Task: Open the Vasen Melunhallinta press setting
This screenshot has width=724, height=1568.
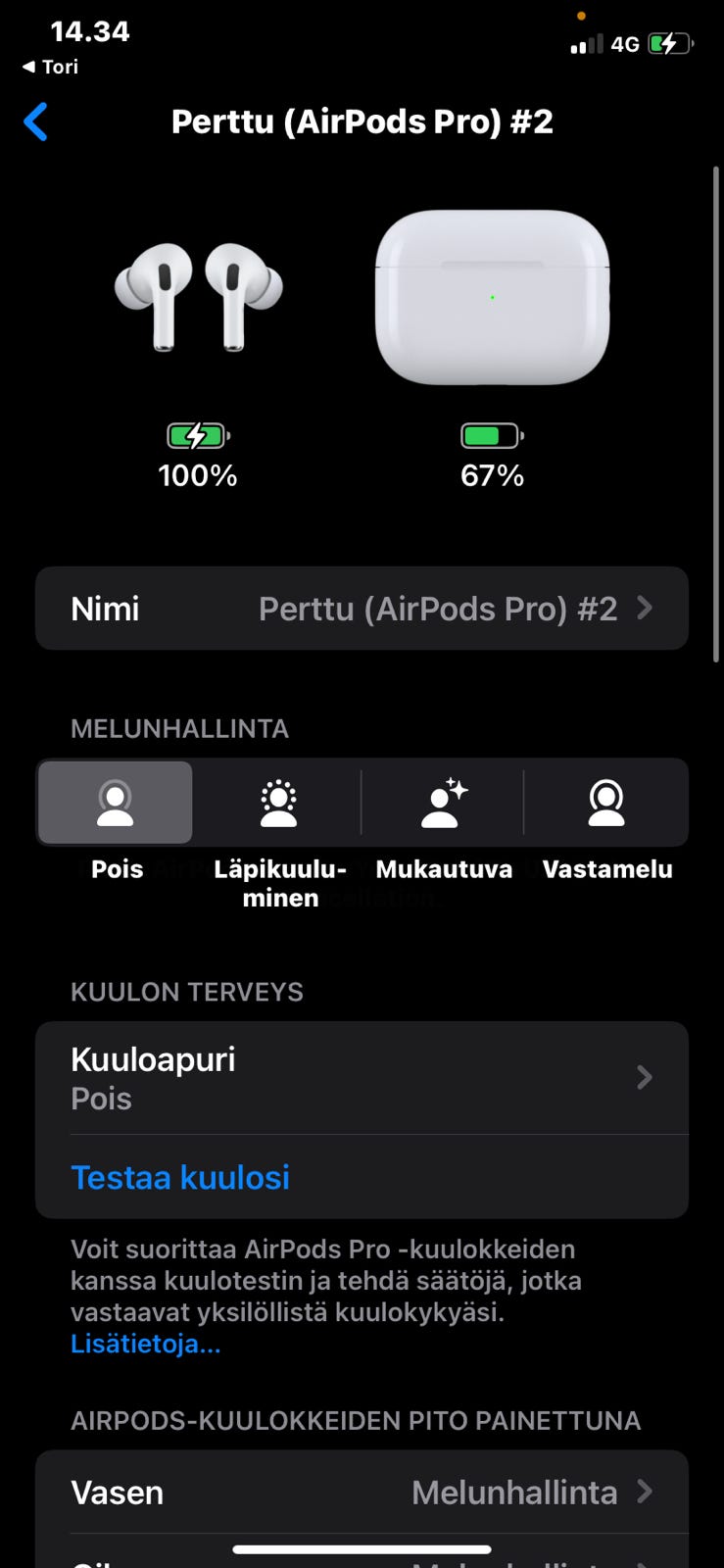Action: click(x=362, y=1492)
